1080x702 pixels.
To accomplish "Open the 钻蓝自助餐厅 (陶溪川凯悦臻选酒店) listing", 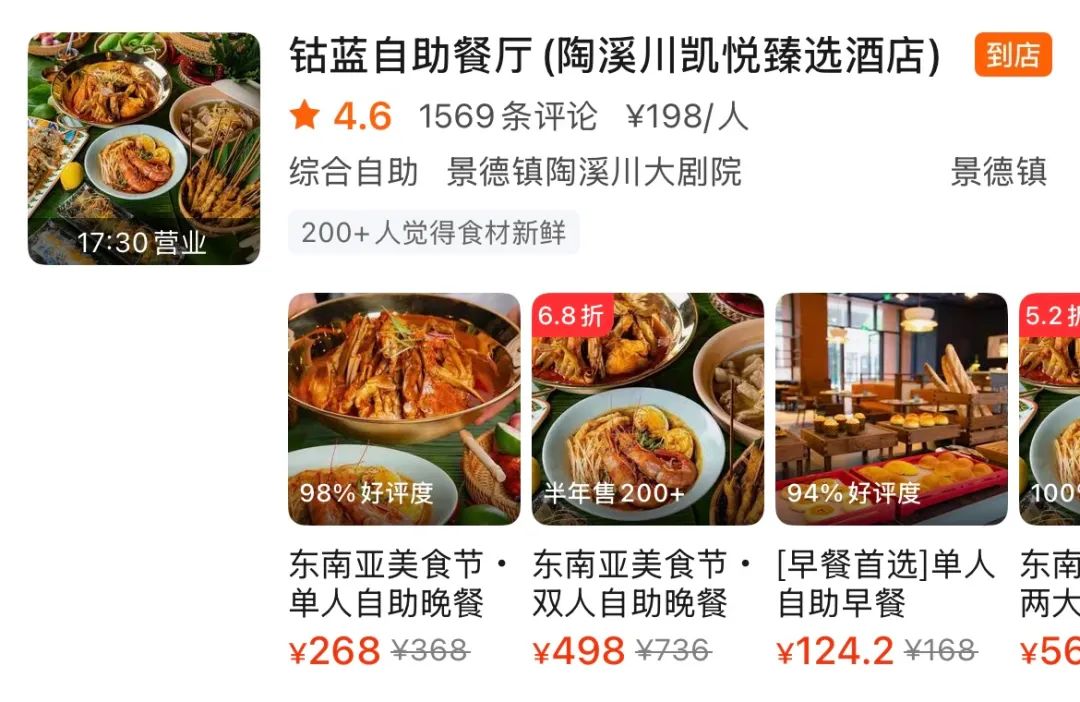I will point(614,58).
